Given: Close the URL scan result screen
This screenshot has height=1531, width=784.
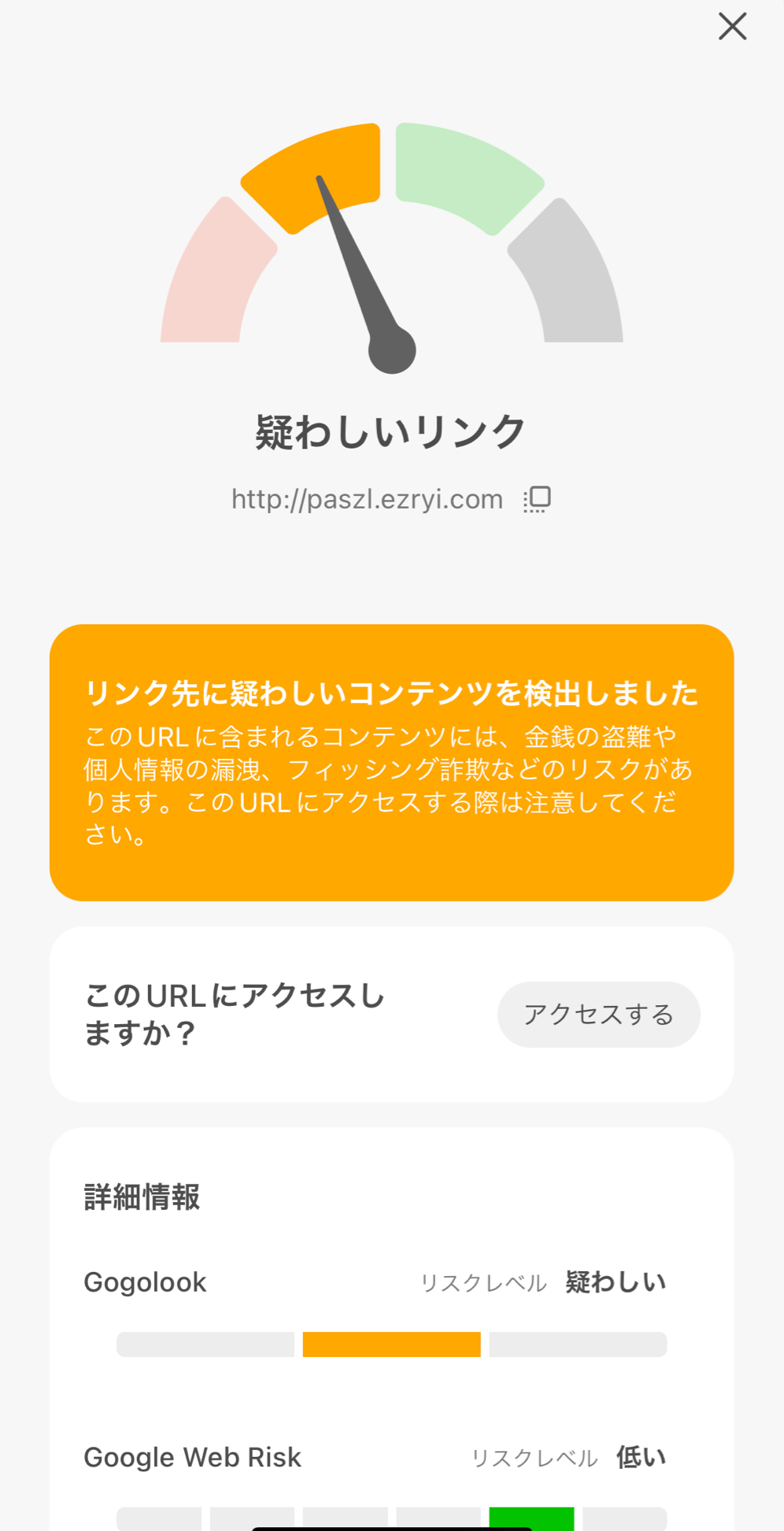Looking at the screenshot, I should click(731, 26).
